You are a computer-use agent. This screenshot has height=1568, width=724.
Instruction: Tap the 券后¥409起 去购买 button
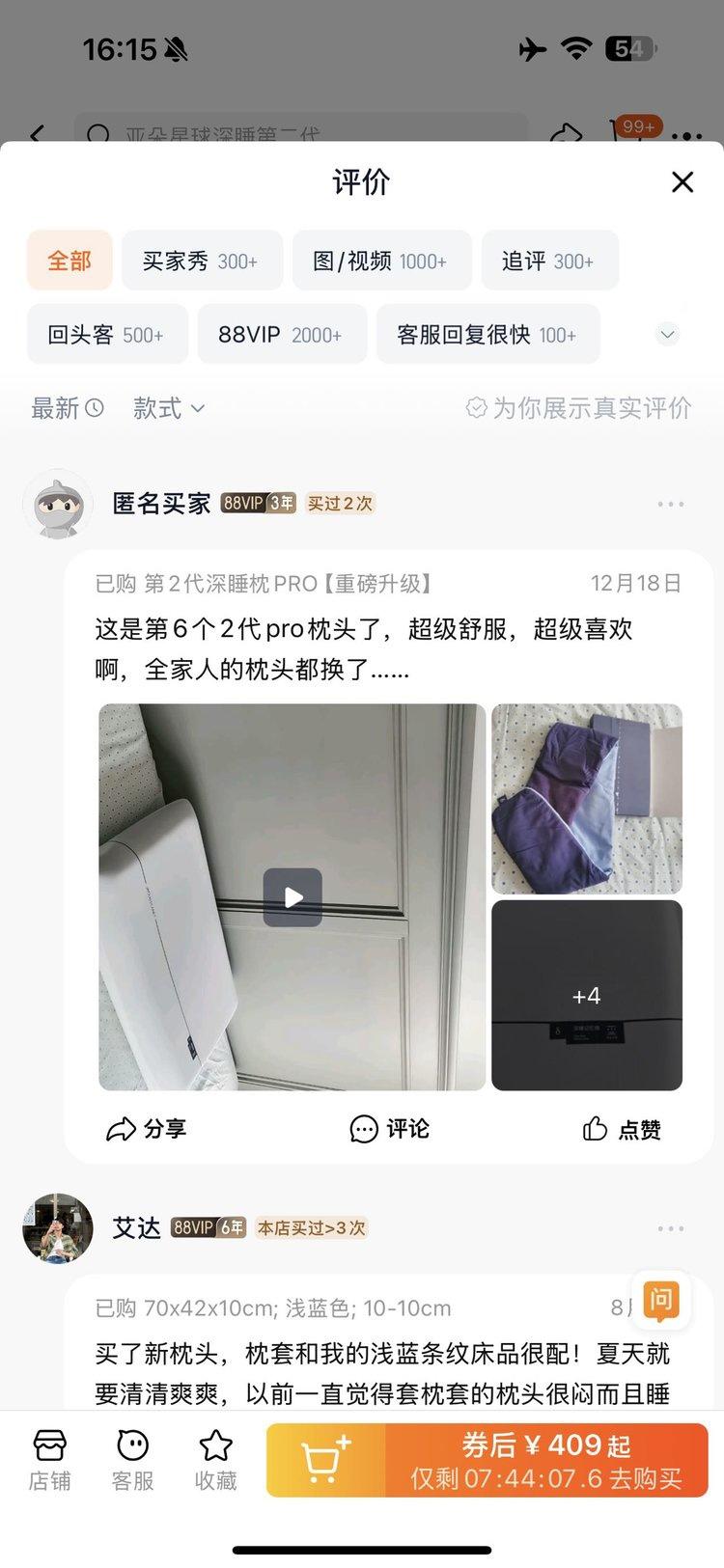click(x=545, y=1460)
